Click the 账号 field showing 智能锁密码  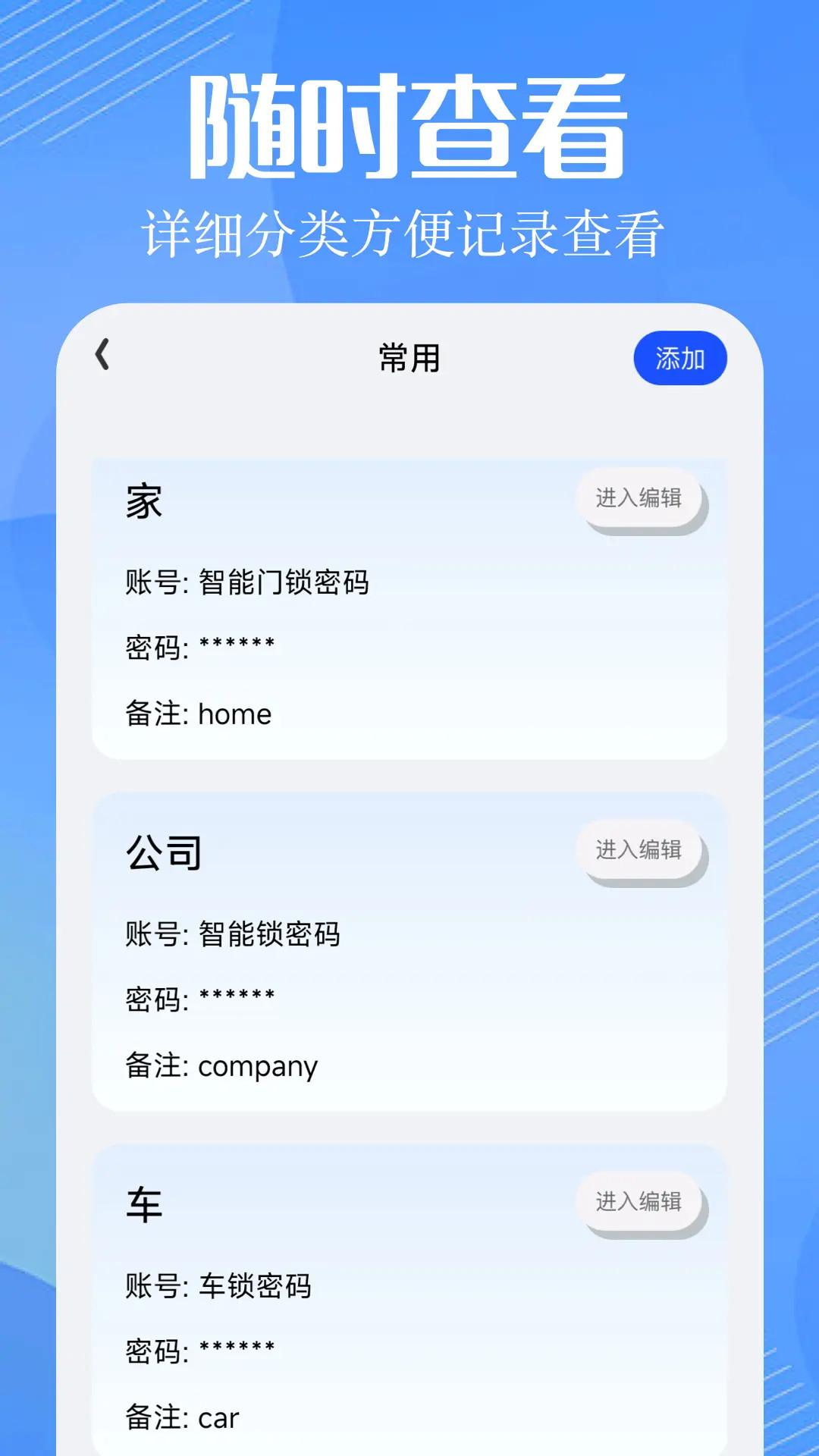[231, 934]
